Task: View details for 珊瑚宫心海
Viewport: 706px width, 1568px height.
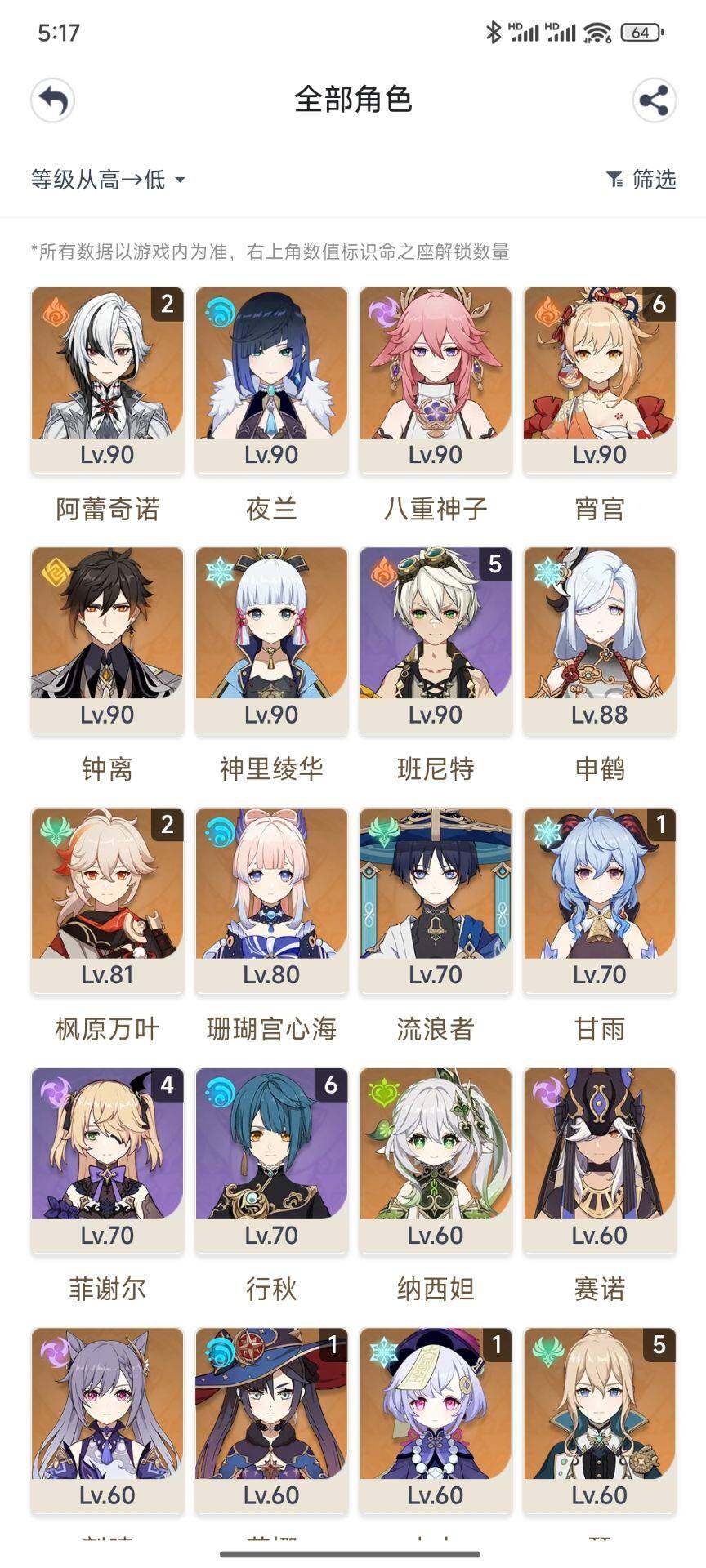Action: pos(271,900)
